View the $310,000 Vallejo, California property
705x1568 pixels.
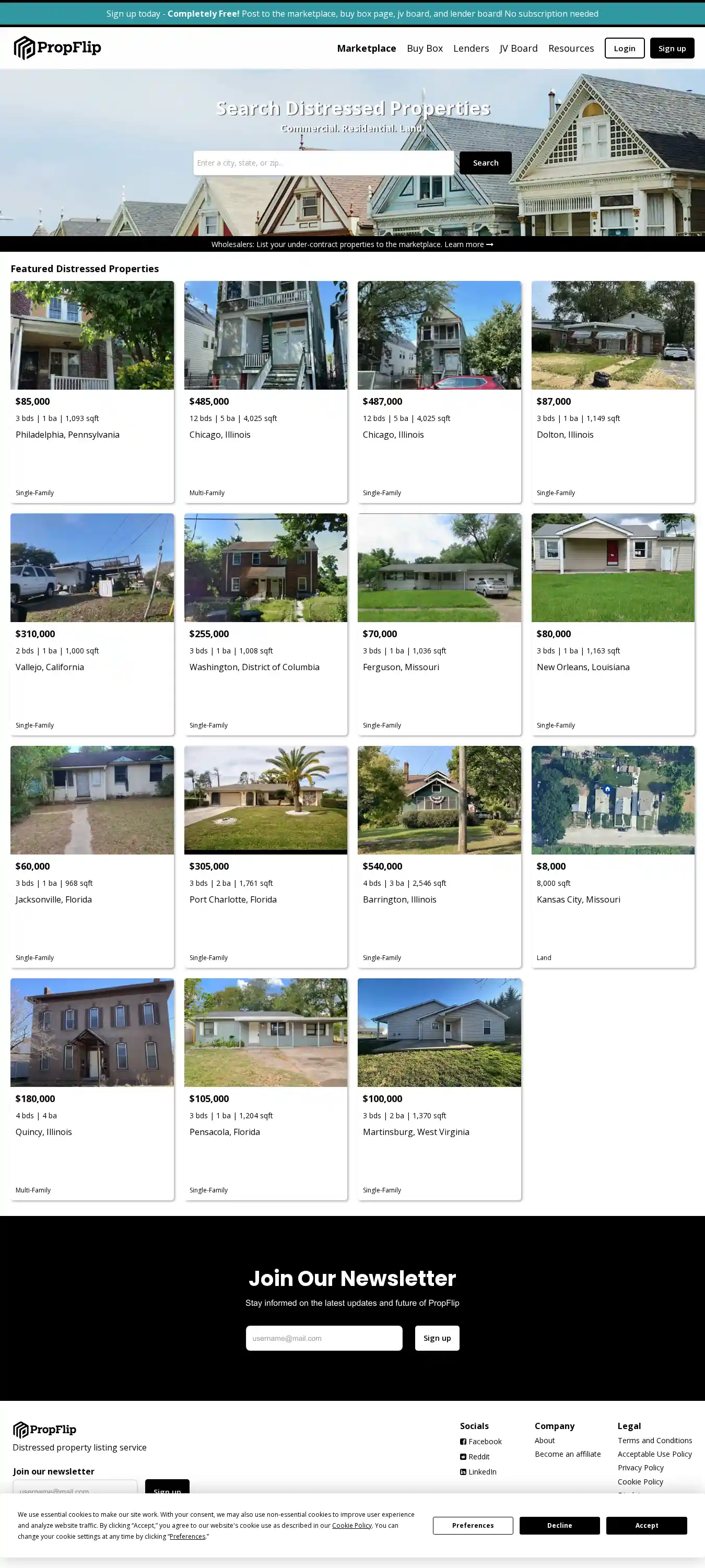[92, 624]
